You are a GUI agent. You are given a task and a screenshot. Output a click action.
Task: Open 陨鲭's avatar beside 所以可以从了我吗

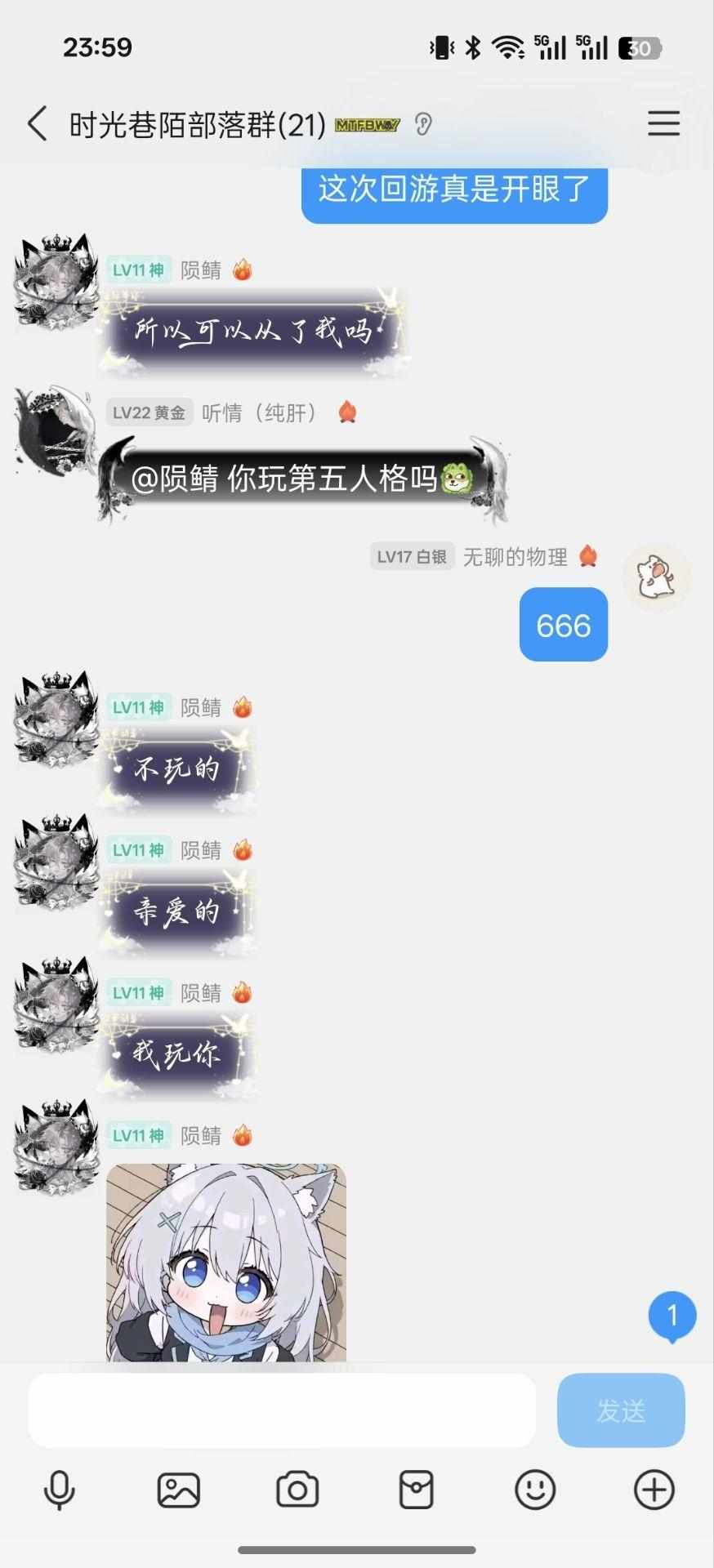[56, 282]
